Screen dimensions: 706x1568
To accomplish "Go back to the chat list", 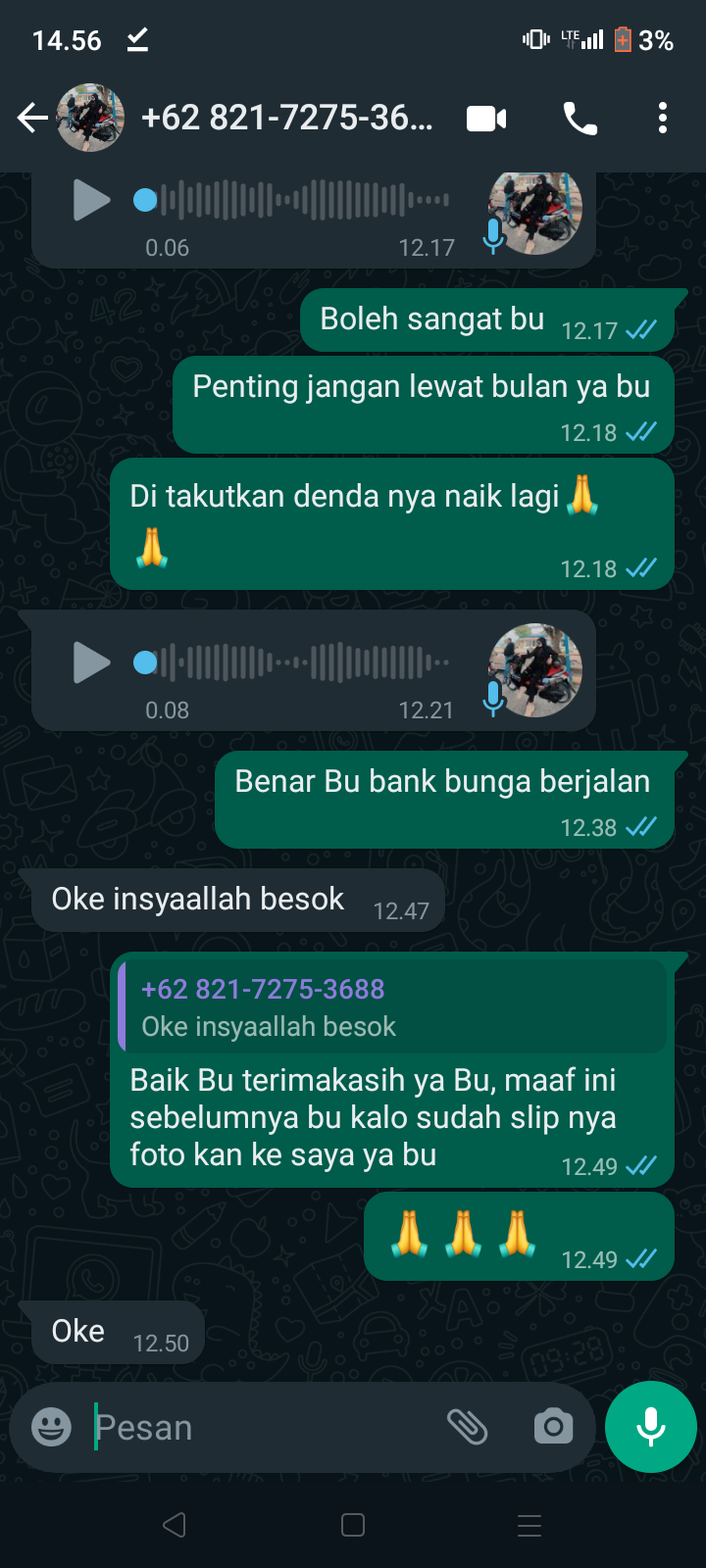I will (32, 119).
